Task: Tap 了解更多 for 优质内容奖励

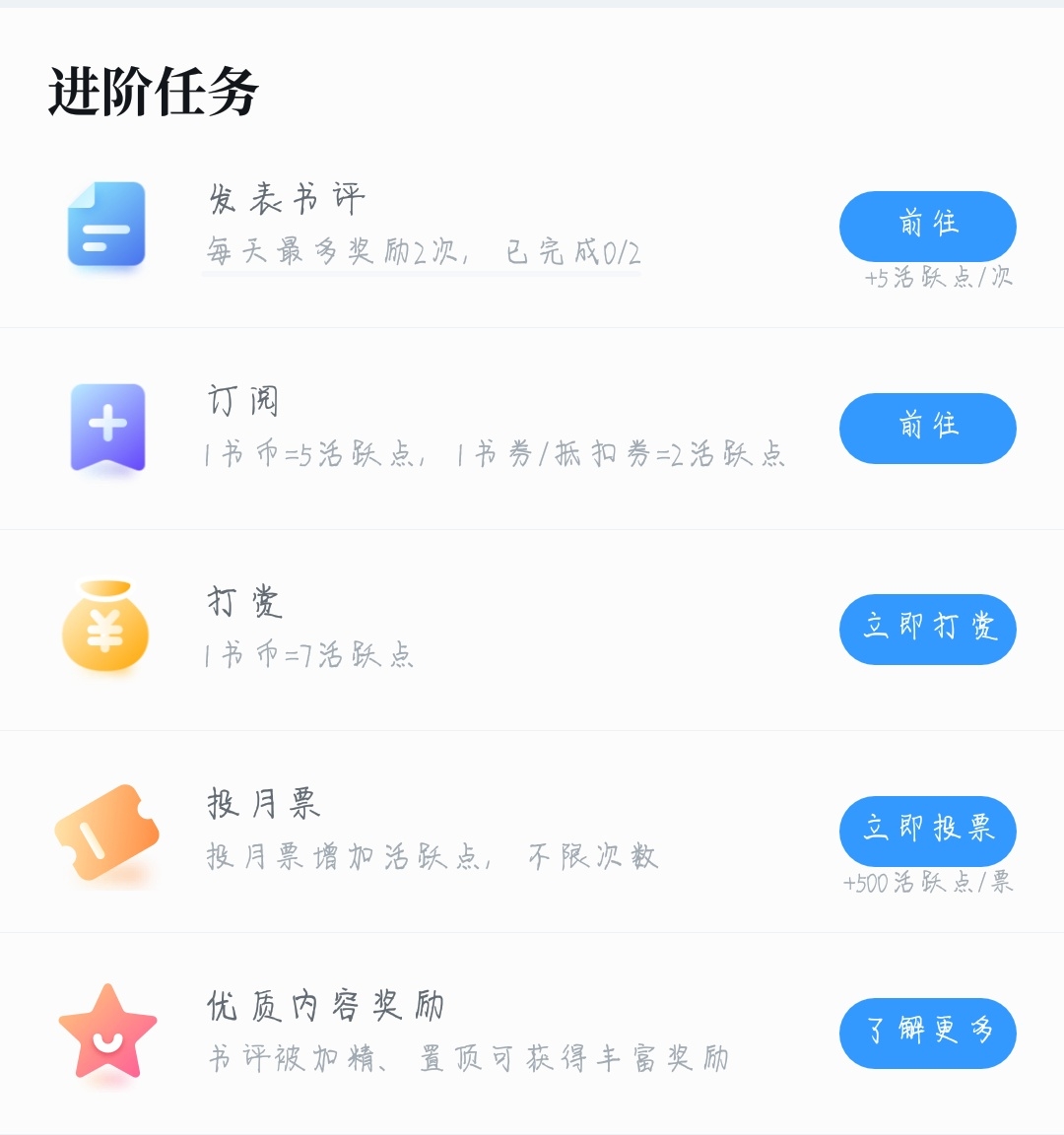Action: coord(927,1033)
